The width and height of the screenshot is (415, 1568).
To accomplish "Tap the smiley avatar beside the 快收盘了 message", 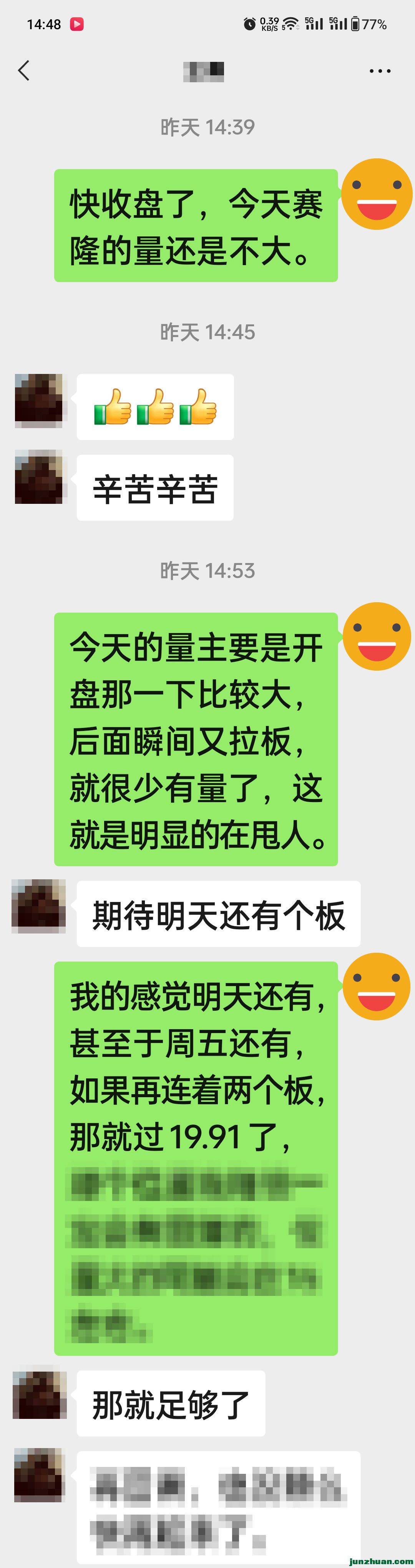I will pyautogui.click(x=377, y=194).
